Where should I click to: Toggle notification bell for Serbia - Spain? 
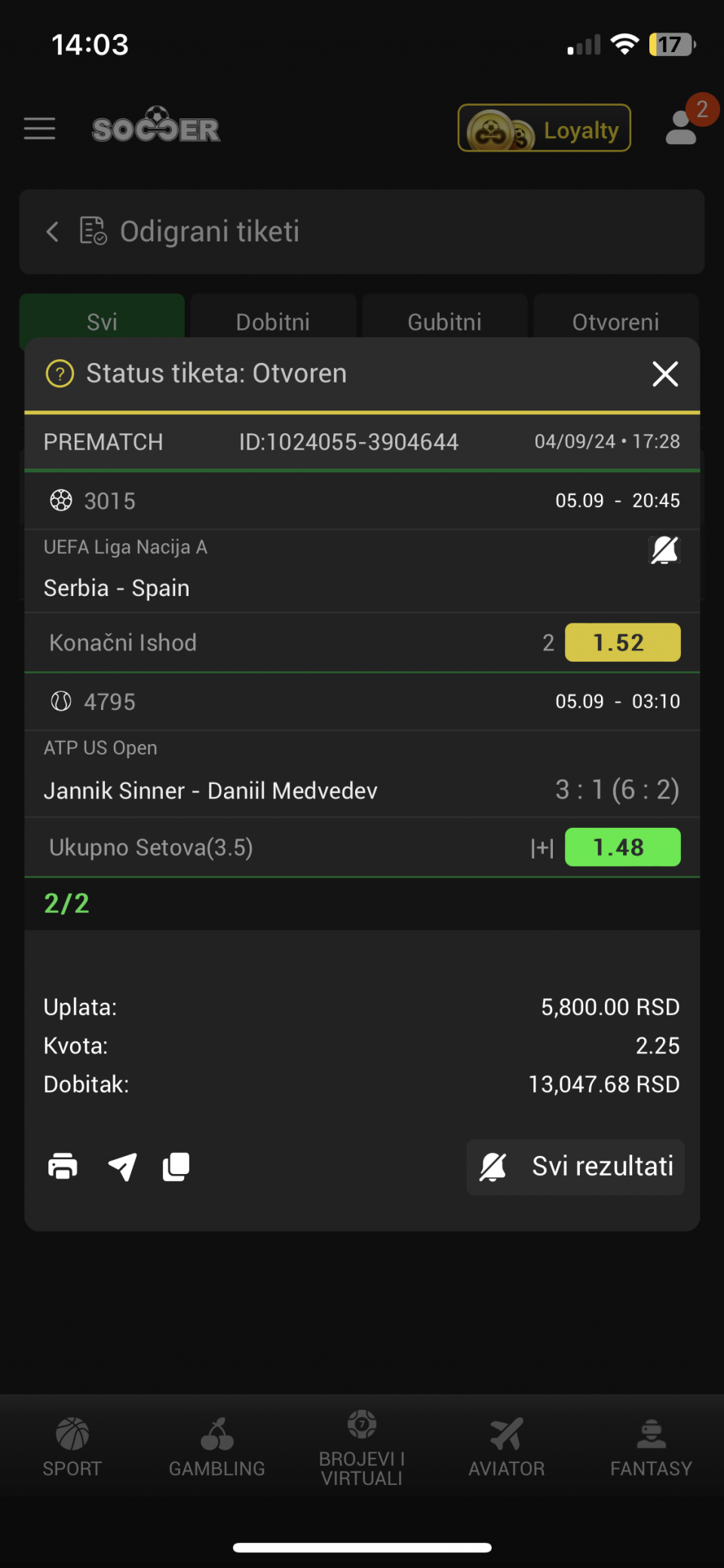tap(664, 550)
